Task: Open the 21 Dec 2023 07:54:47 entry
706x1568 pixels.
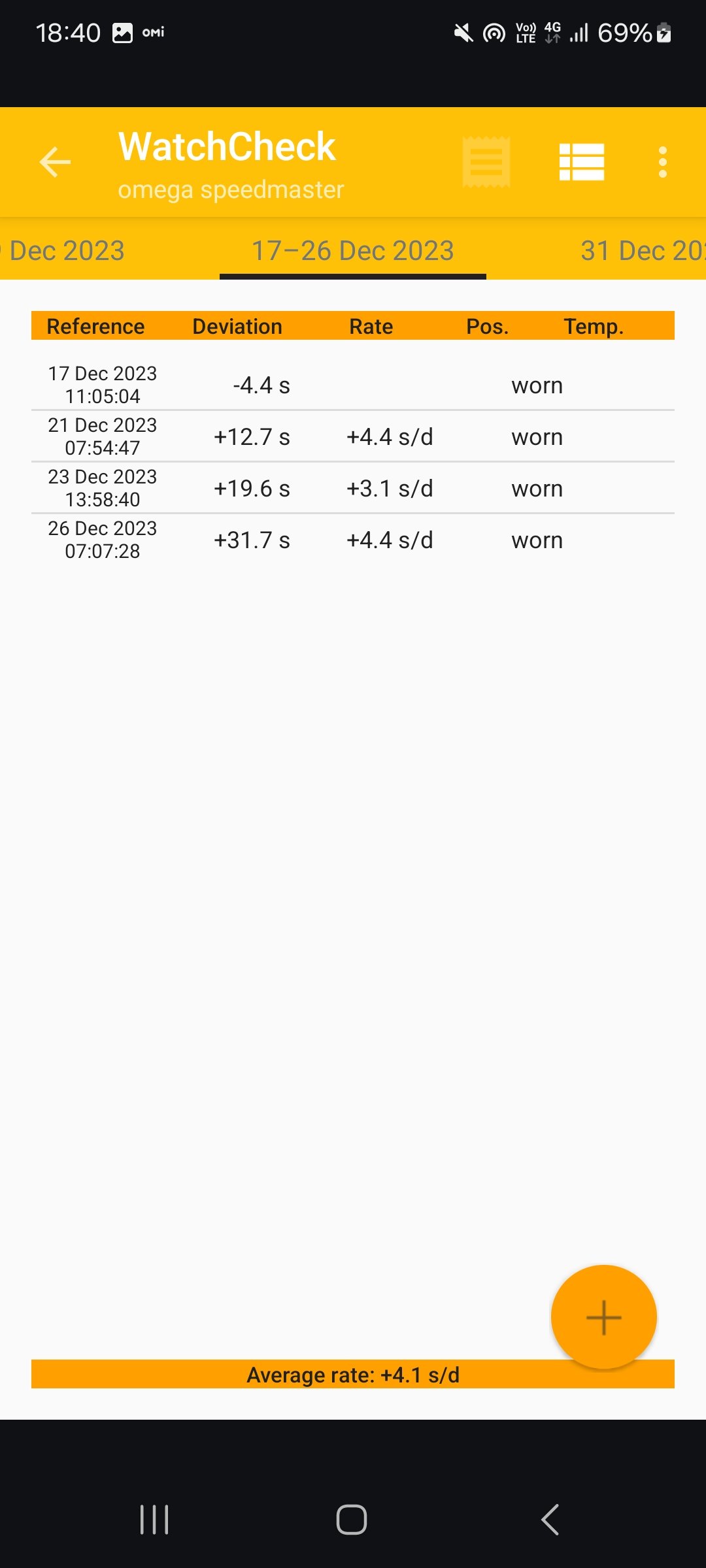Action: pyautogui.click(x=353, y=436)
